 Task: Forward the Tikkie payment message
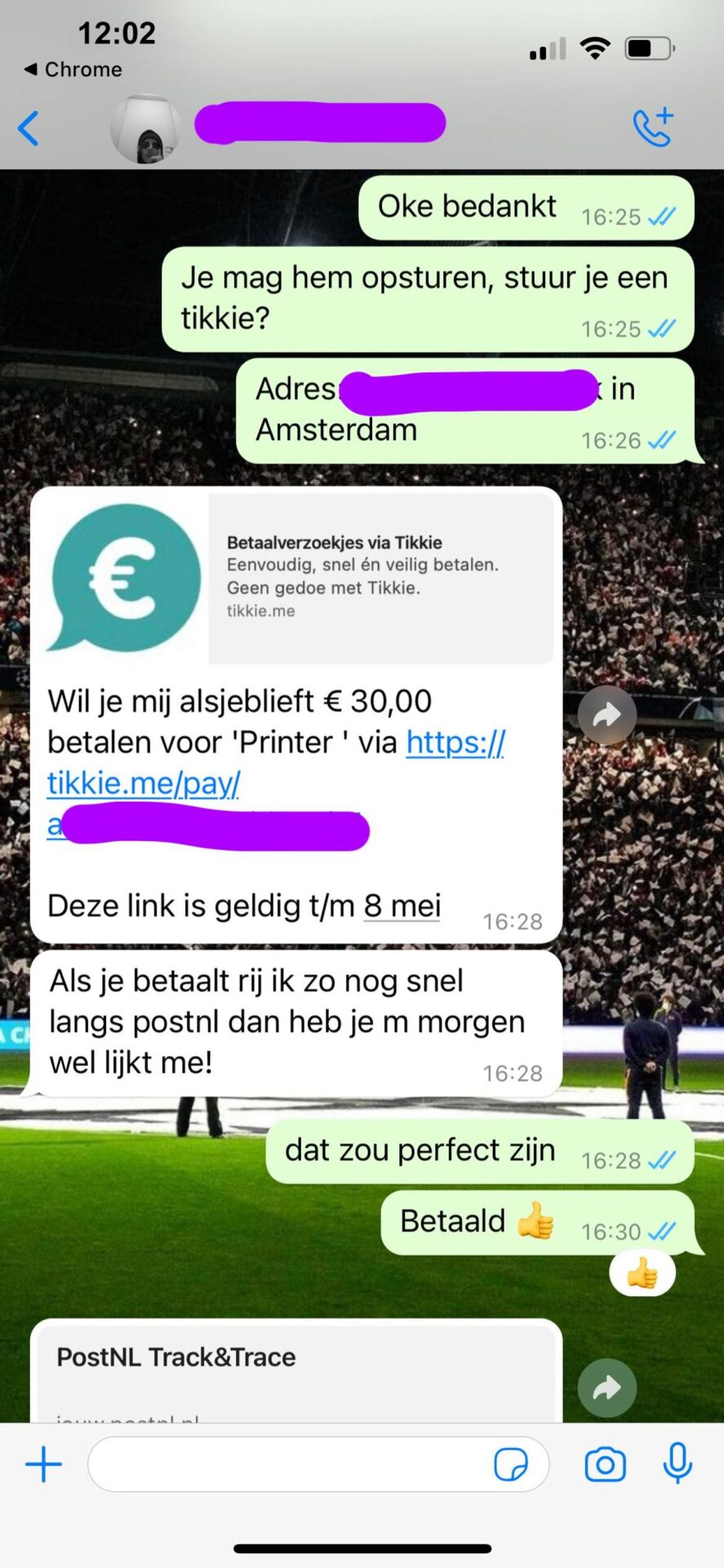tap(606, 715)
